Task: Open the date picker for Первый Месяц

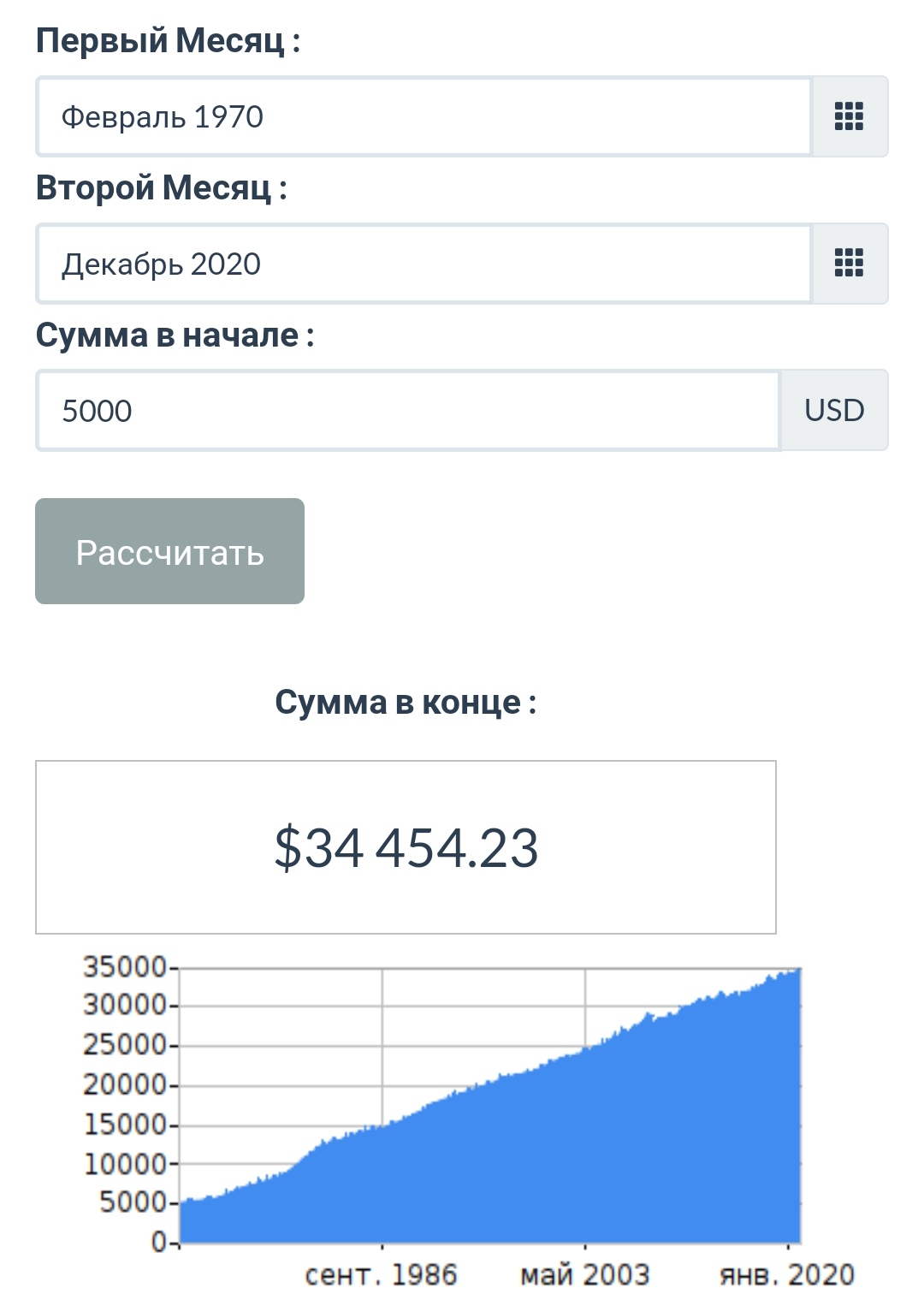Action: coord(849,116)
